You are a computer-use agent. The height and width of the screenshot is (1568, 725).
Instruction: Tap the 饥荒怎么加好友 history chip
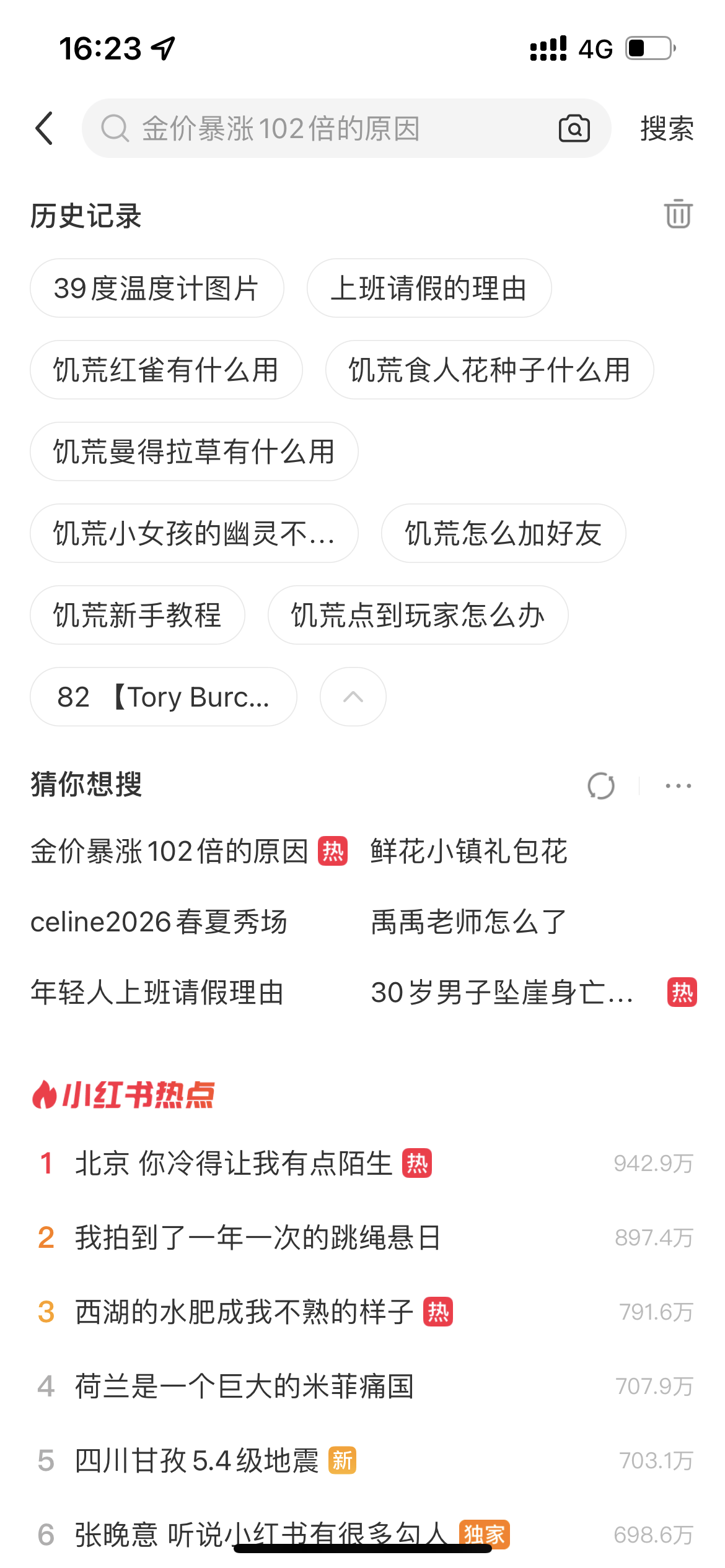[x=503, y=533]
